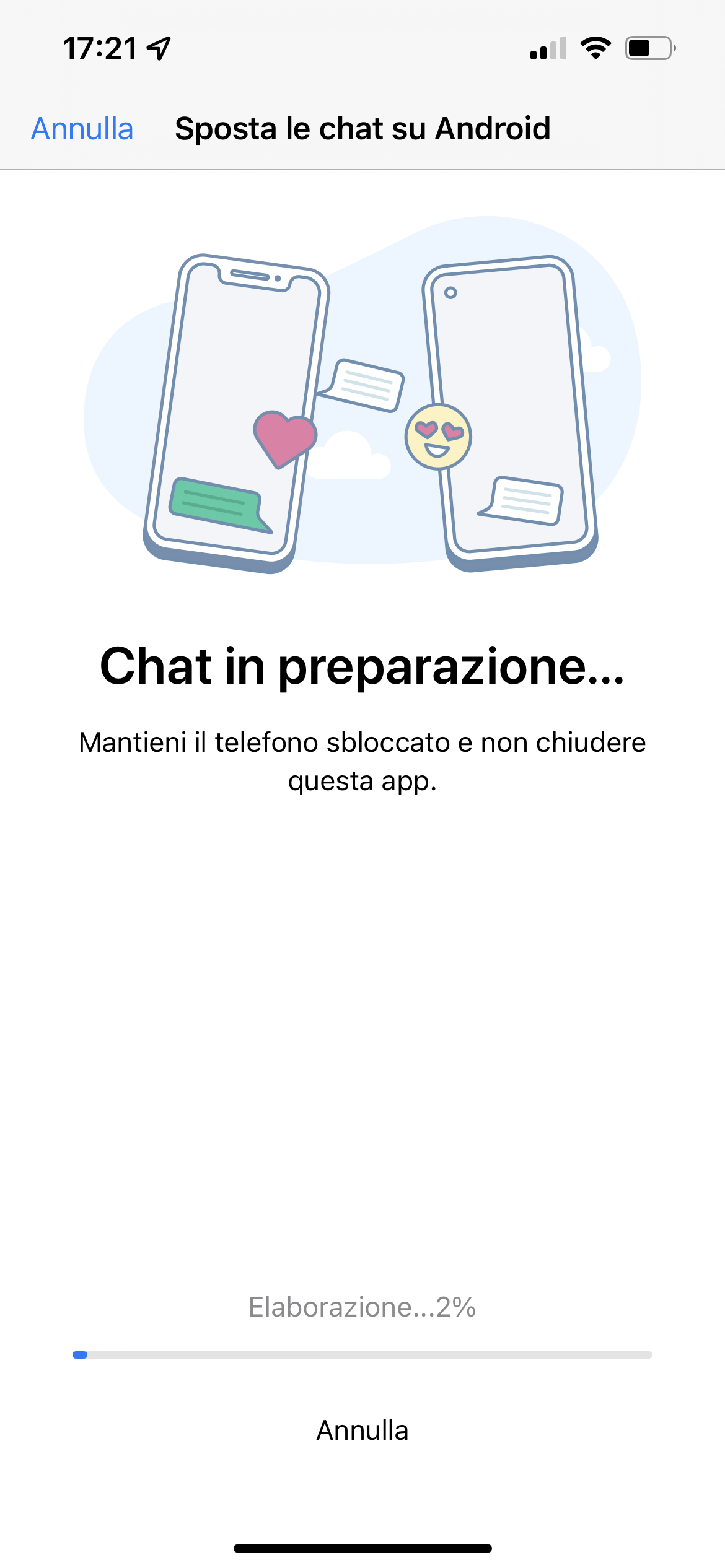Tap the blue Annulla in the navigation bar
Screen dimensions: 725x1568
[x=82, y=129]
